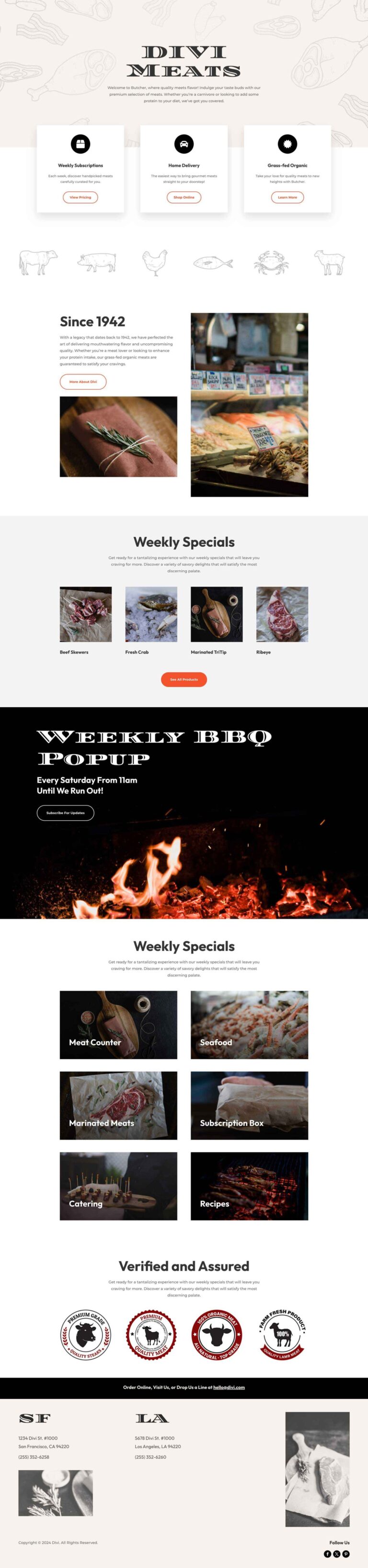Email hello@divi.com link

[x=229, y=1387]
